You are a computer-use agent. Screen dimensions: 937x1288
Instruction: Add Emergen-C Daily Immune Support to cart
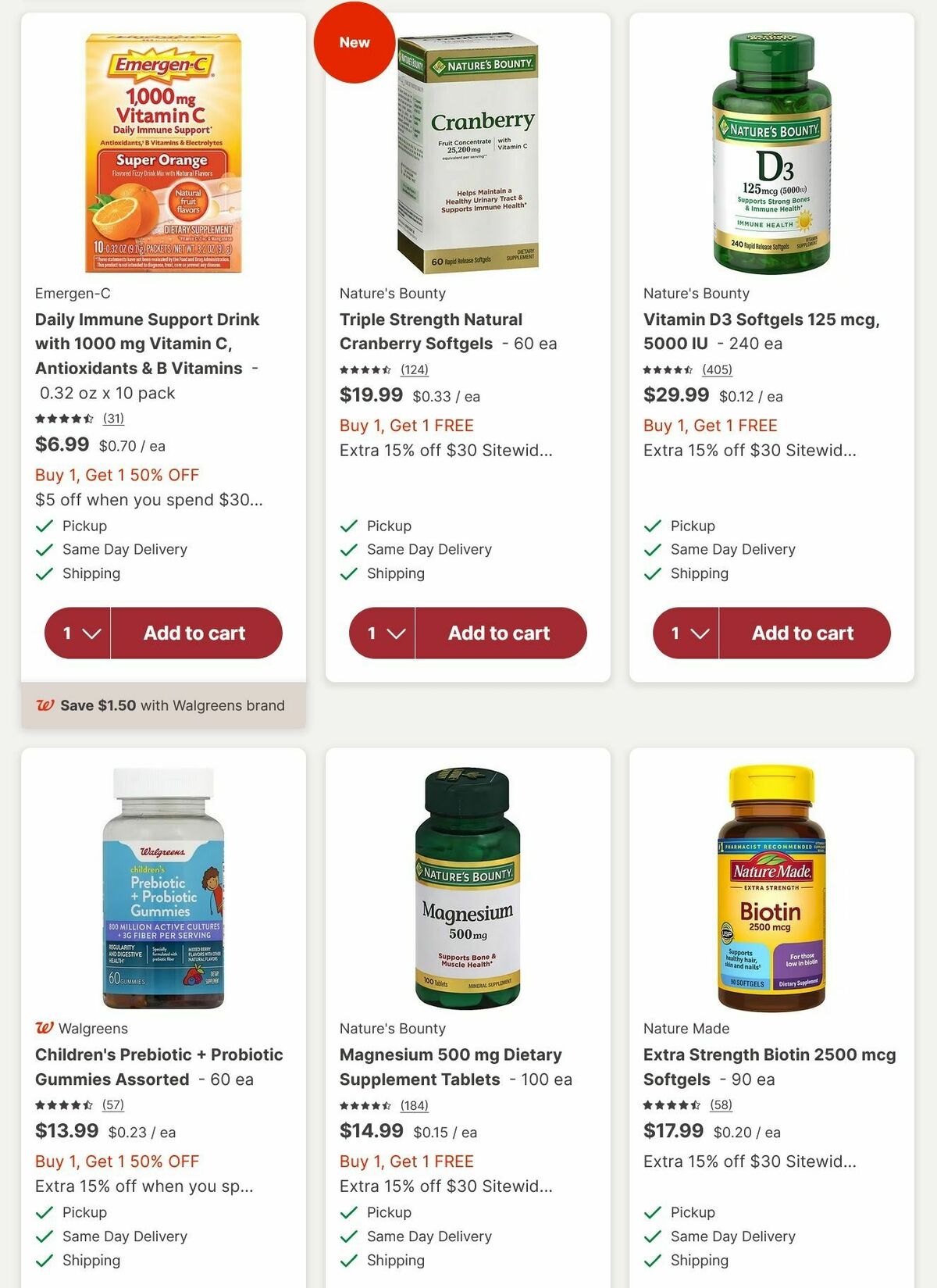pyautogui.click(x=195, y=633)
